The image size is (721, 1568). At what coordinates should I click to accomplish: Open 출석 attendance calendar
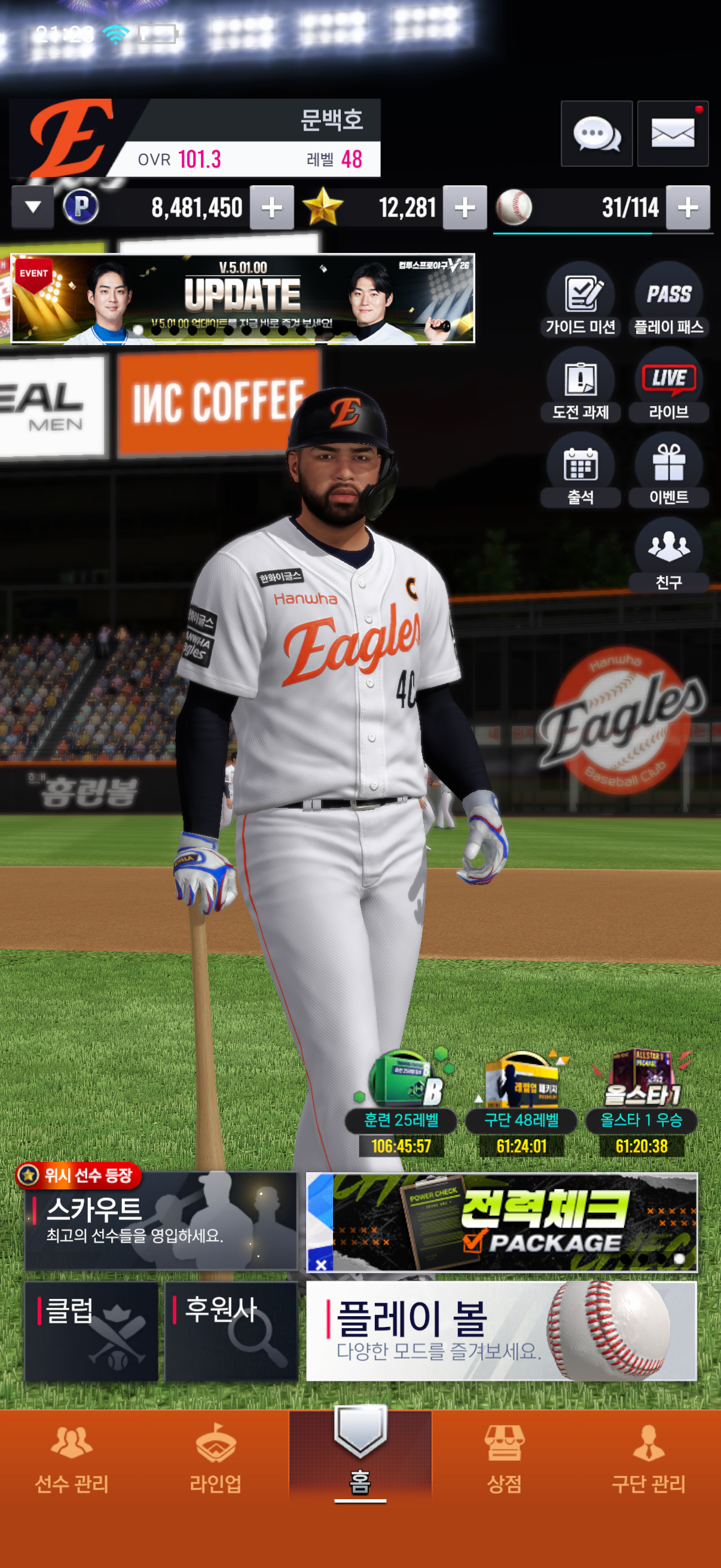point(581,469)
